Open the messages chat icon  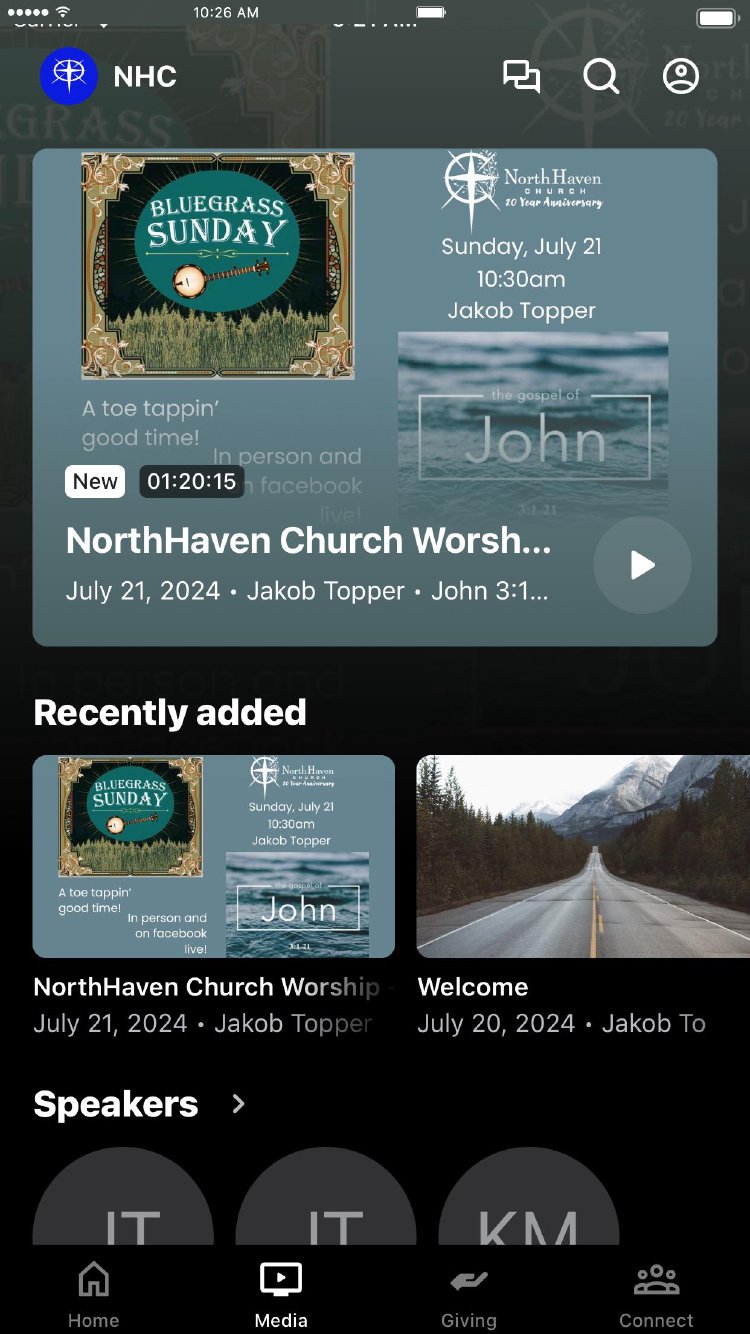click(x=521, y=77)
